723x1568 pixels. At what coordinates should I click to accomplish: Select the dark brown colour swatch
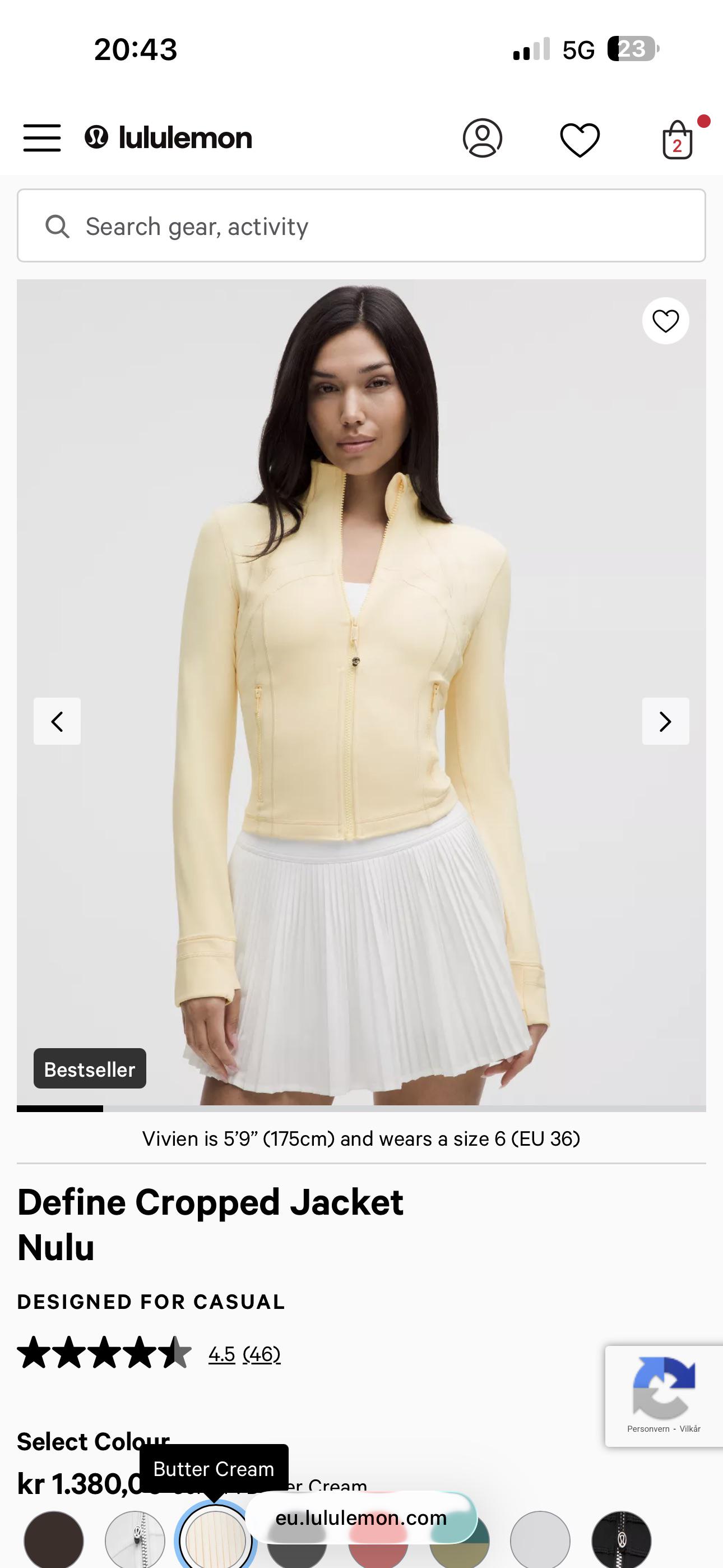coord(54,1540)
